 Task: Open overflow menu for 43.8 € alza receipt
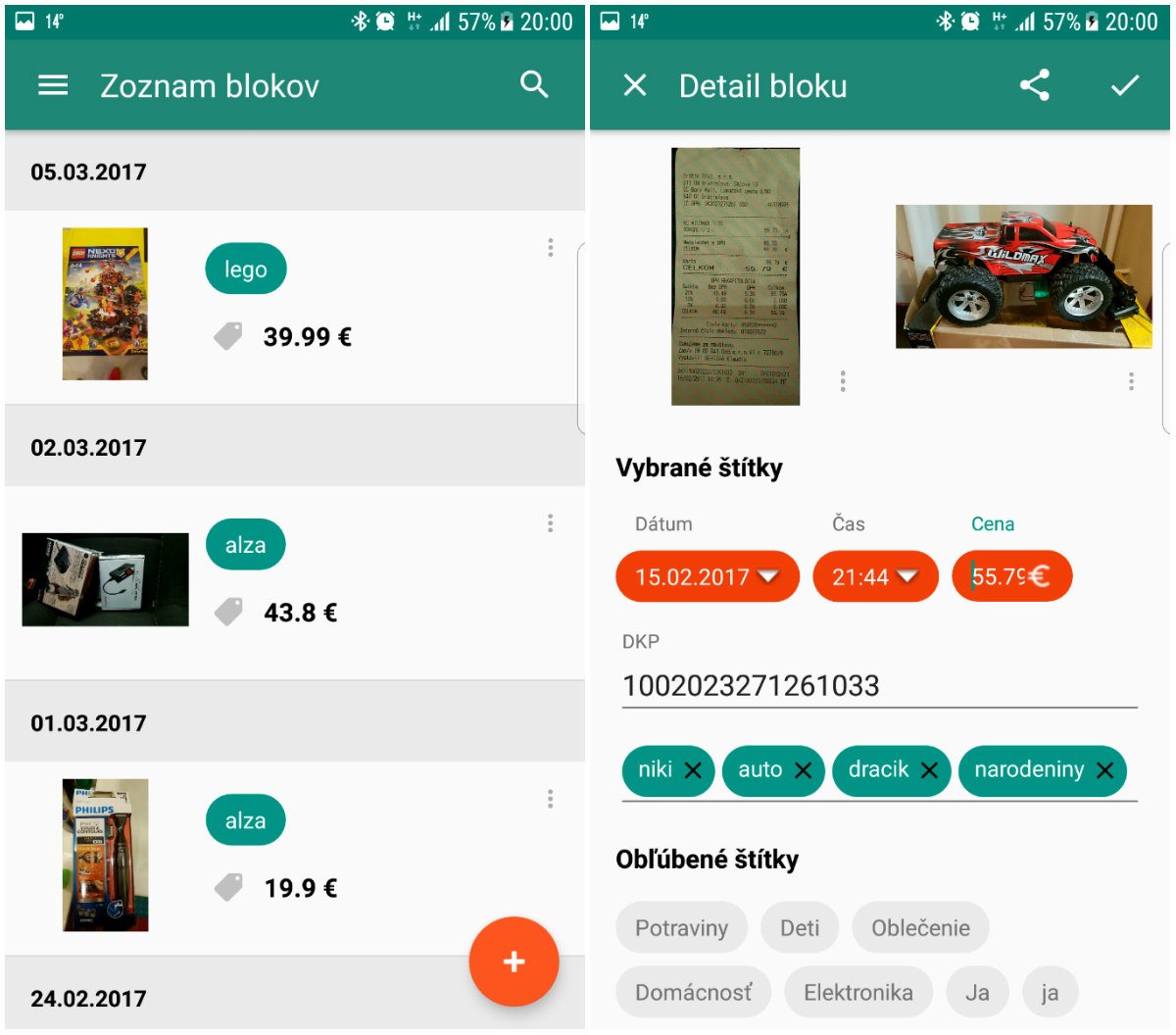click(x=551, y=523)
